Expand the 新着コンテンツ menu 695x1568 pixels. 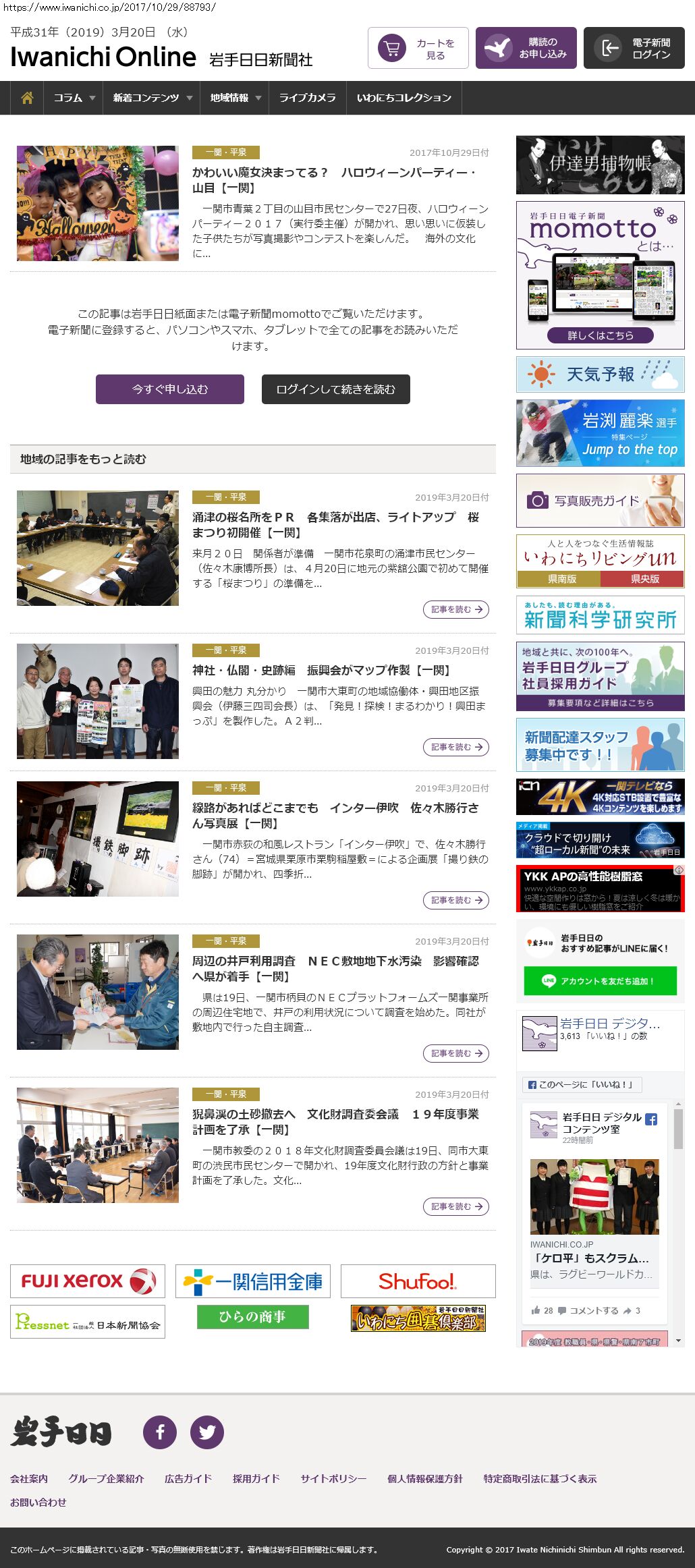152,98
